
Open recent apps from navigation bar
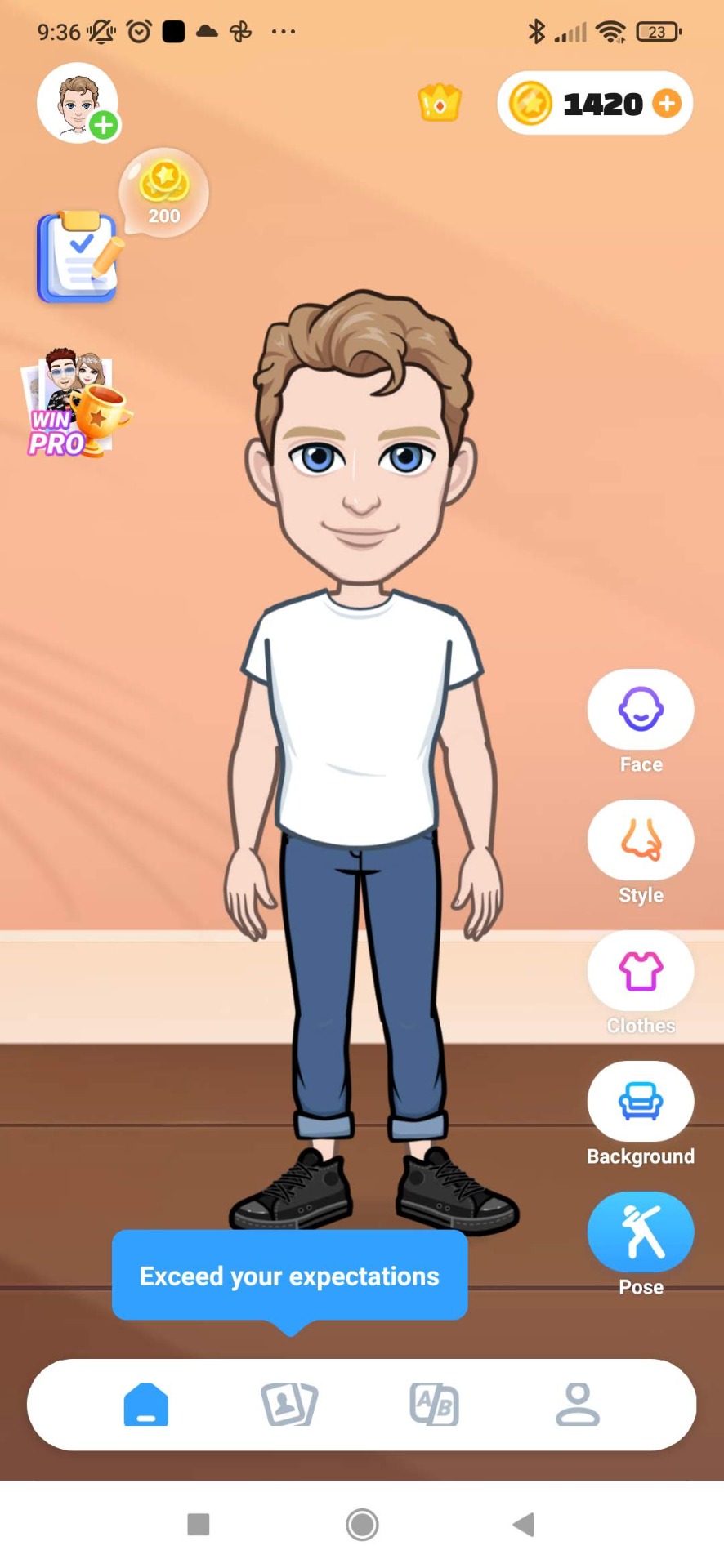point(199,1524)
